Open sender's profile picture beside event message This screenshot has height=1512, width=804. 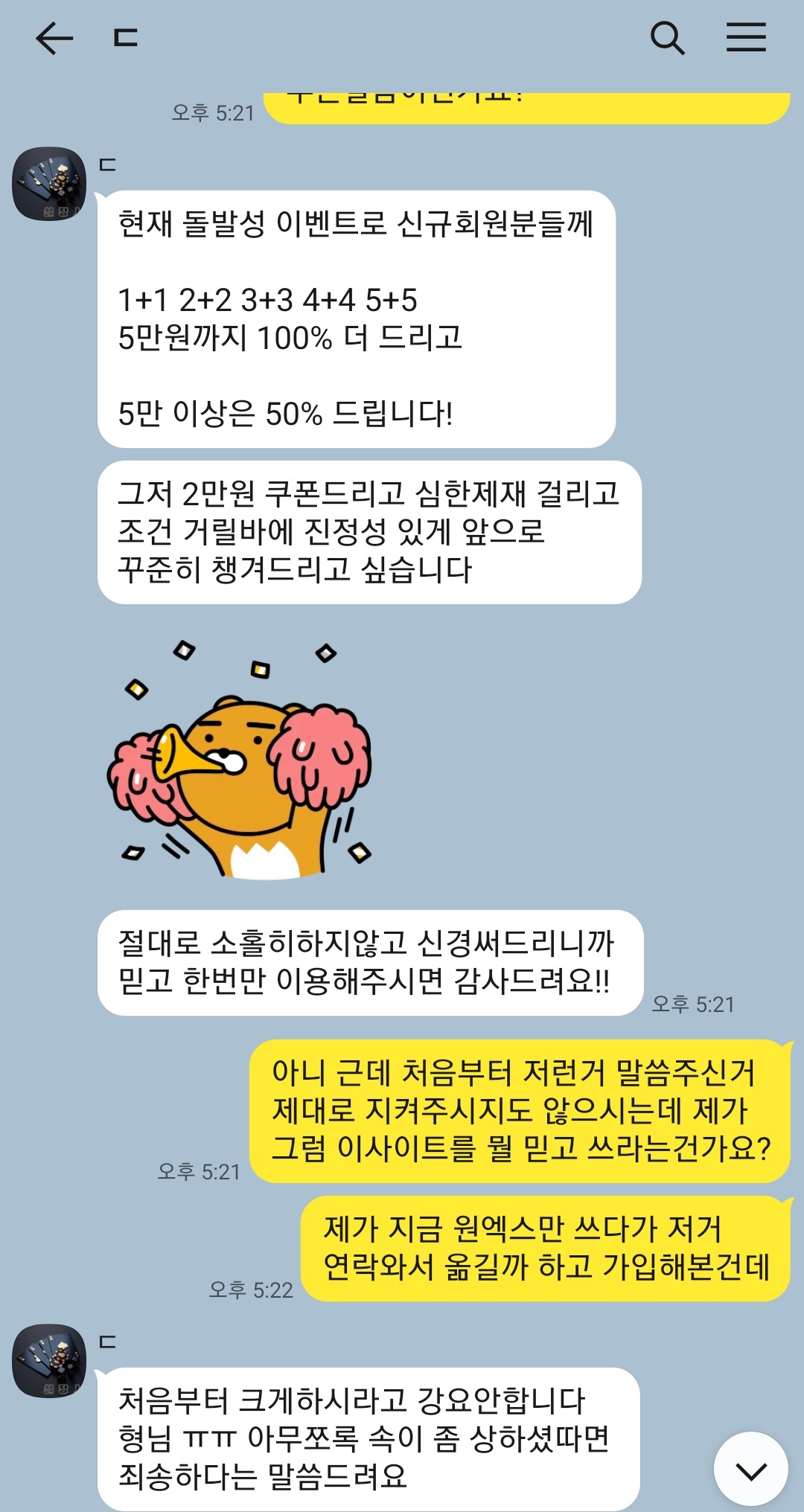[x=49, y=184]
